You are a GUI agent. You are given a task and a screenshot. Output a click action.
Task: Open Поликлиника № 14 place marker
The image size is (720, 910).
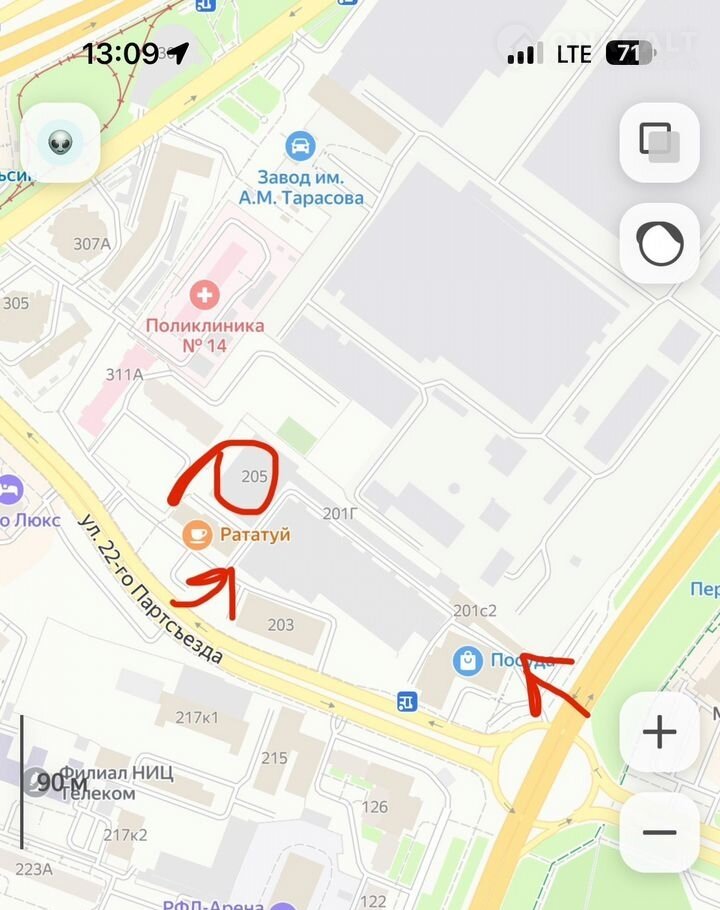coord(205,295)
